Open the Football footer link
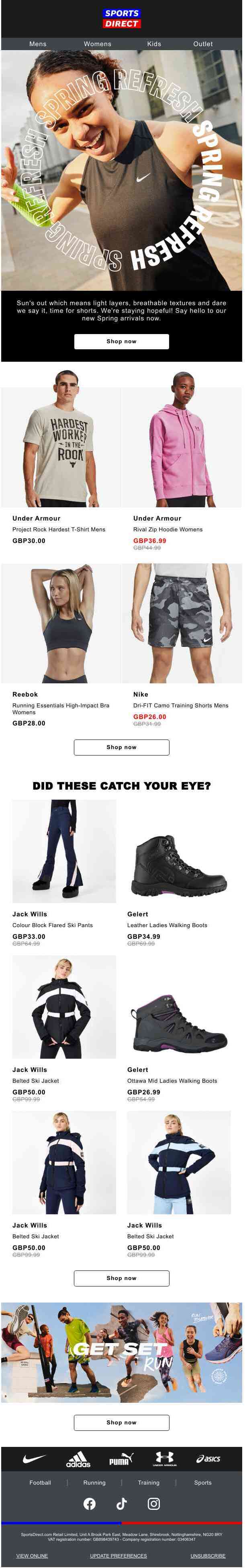245x1568 pixels. pos(40,1483)
